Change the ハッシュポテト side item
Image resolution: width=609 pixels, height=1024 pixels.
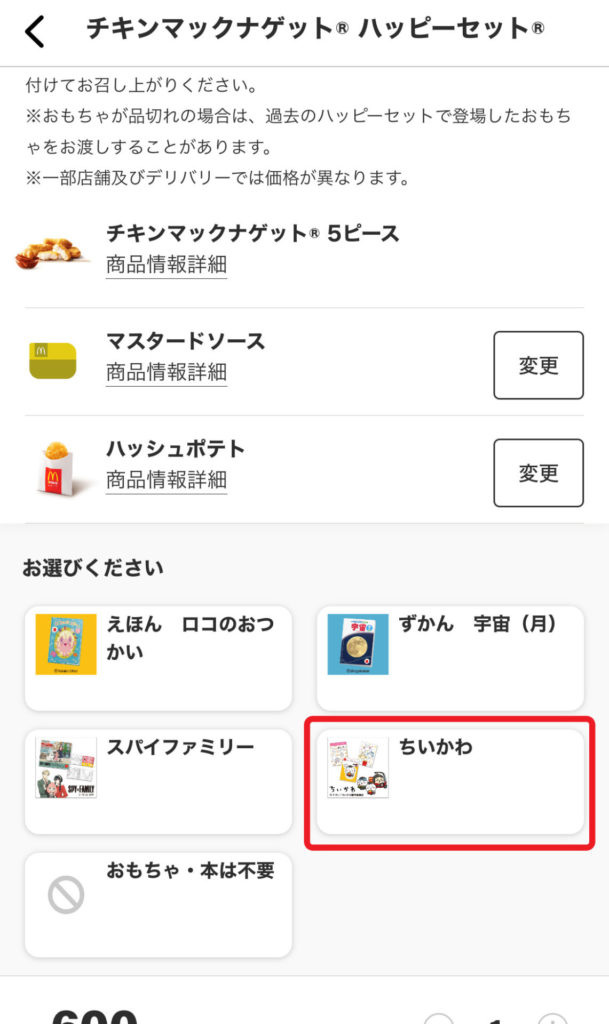(x=538, y=472)
